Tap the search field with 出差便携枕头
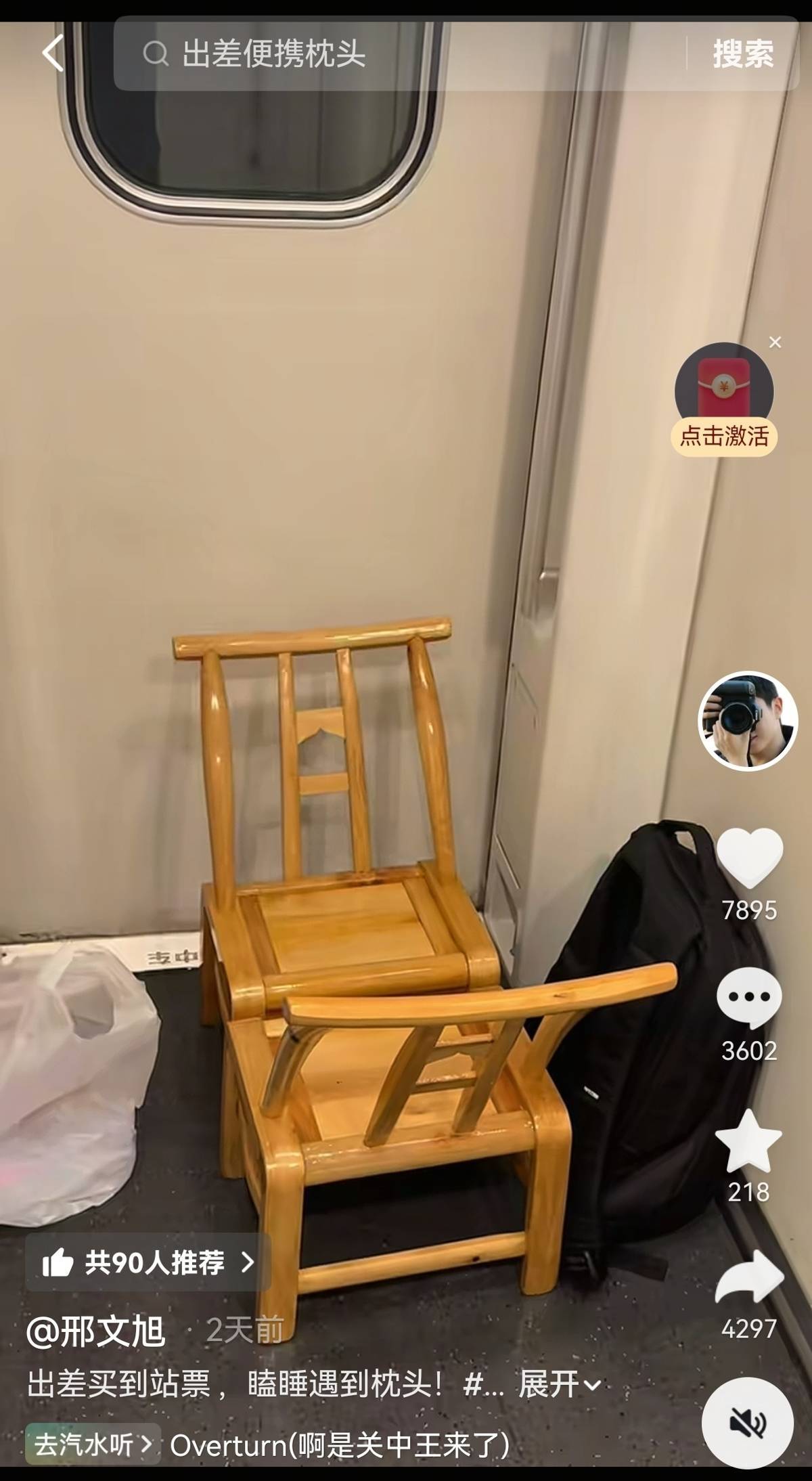 (399, 54)
